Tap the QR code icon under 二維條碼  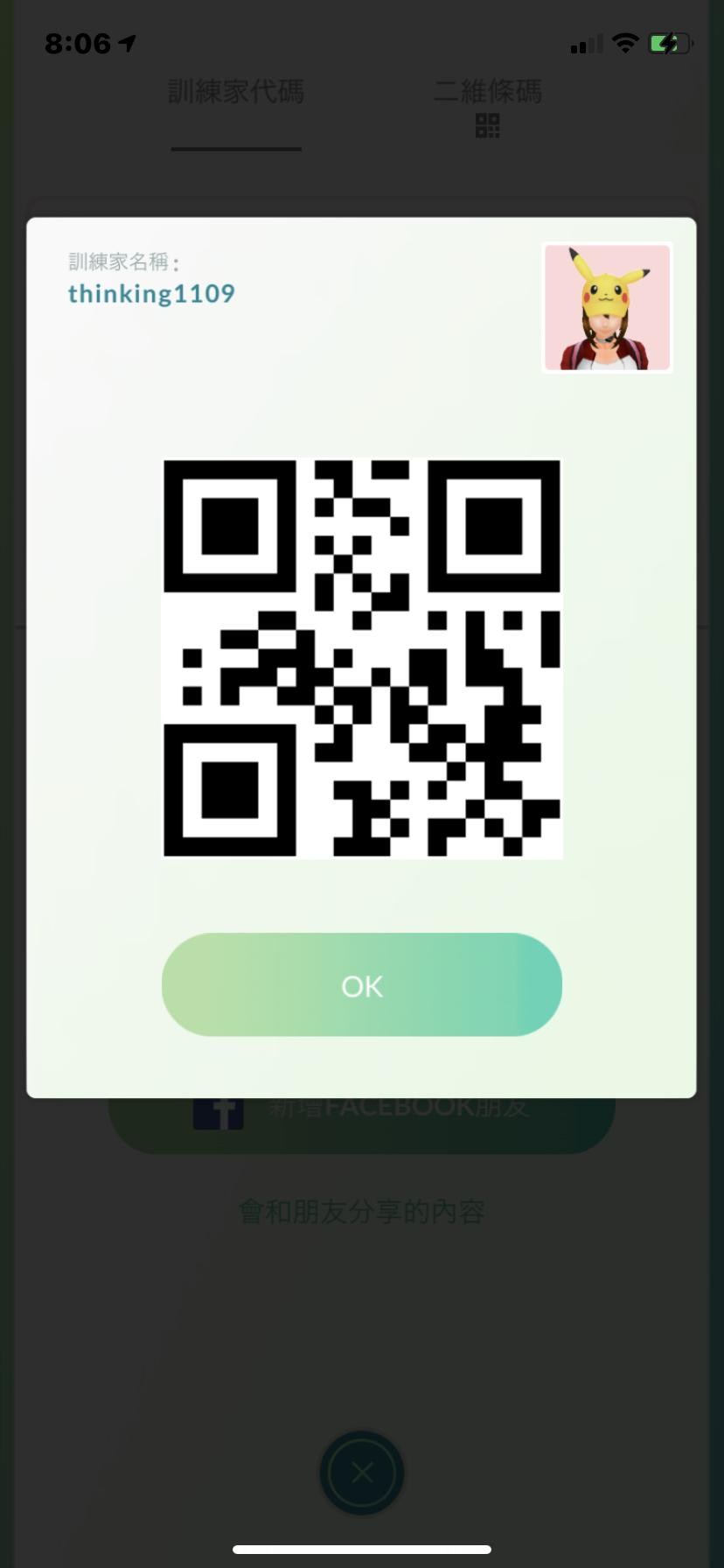(x=487, y=126)
